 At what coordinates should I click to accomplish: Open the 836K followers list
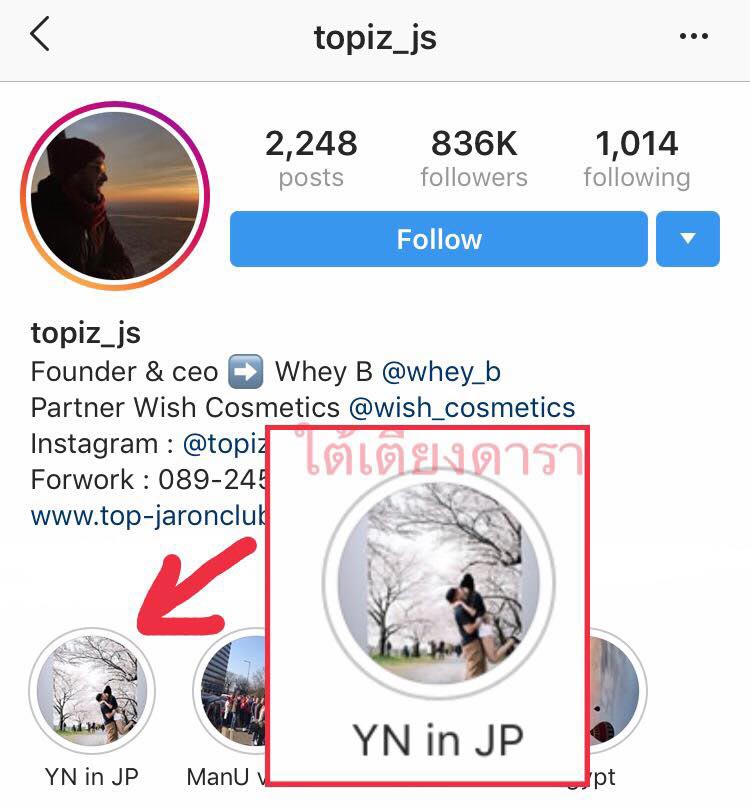tap(474, 159)
